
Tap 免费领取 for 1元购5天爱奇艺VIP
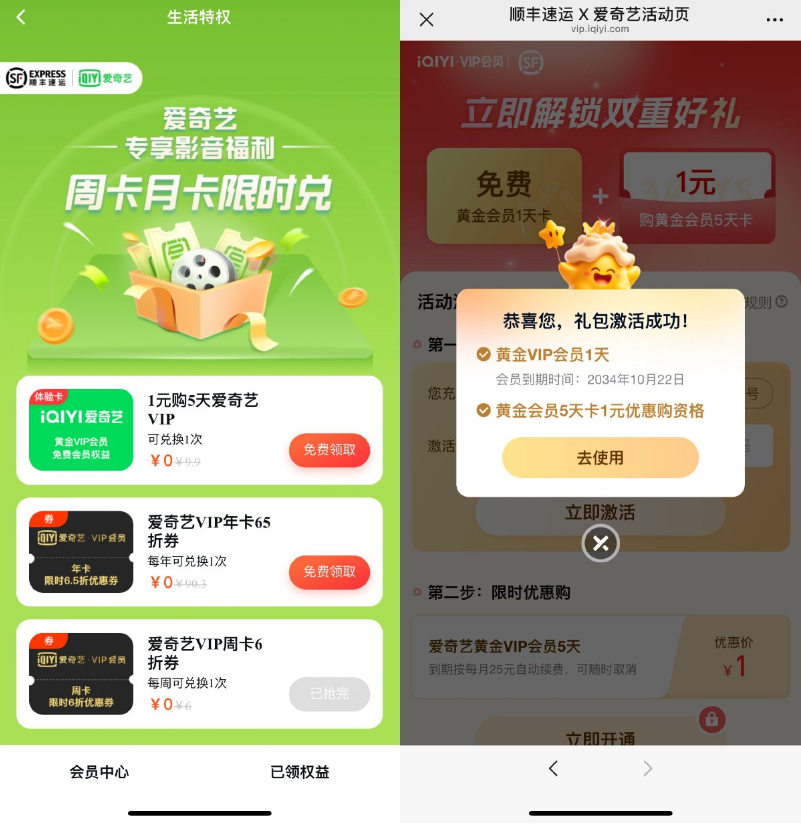[x=329, y=450]
